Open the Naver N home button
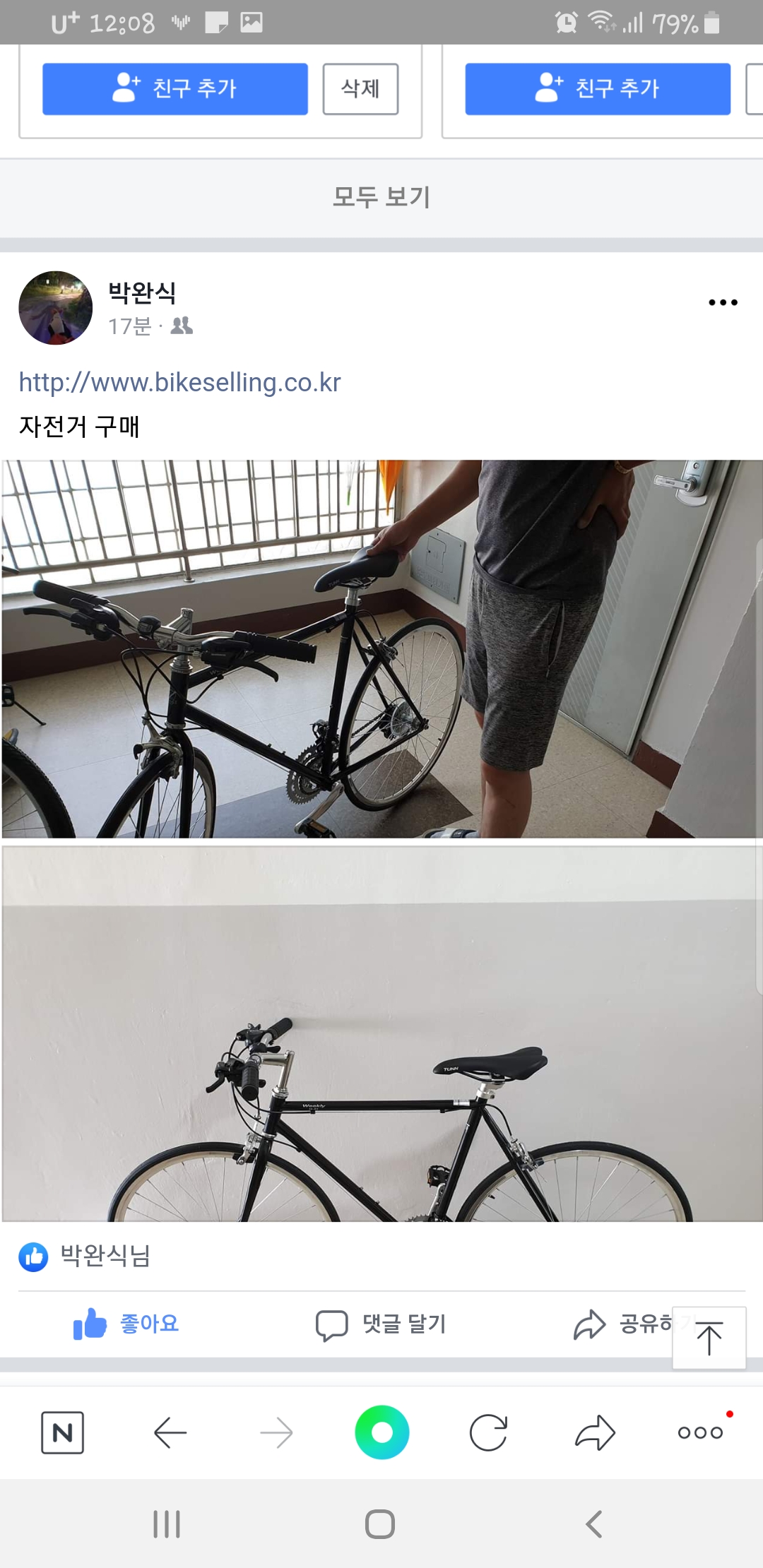 (63, 1432)
